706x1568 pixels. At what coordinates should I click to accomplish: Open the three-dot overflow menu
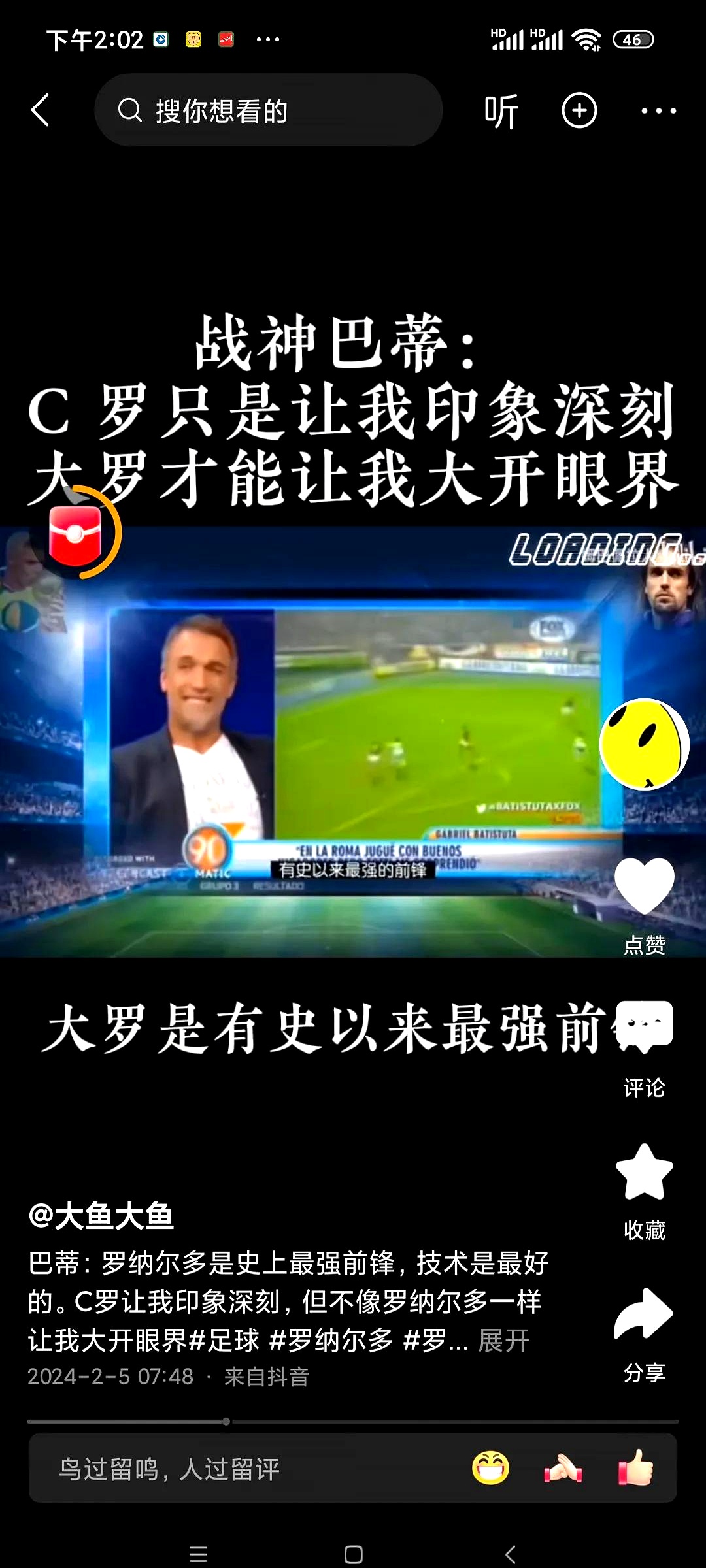click(658, 111)
